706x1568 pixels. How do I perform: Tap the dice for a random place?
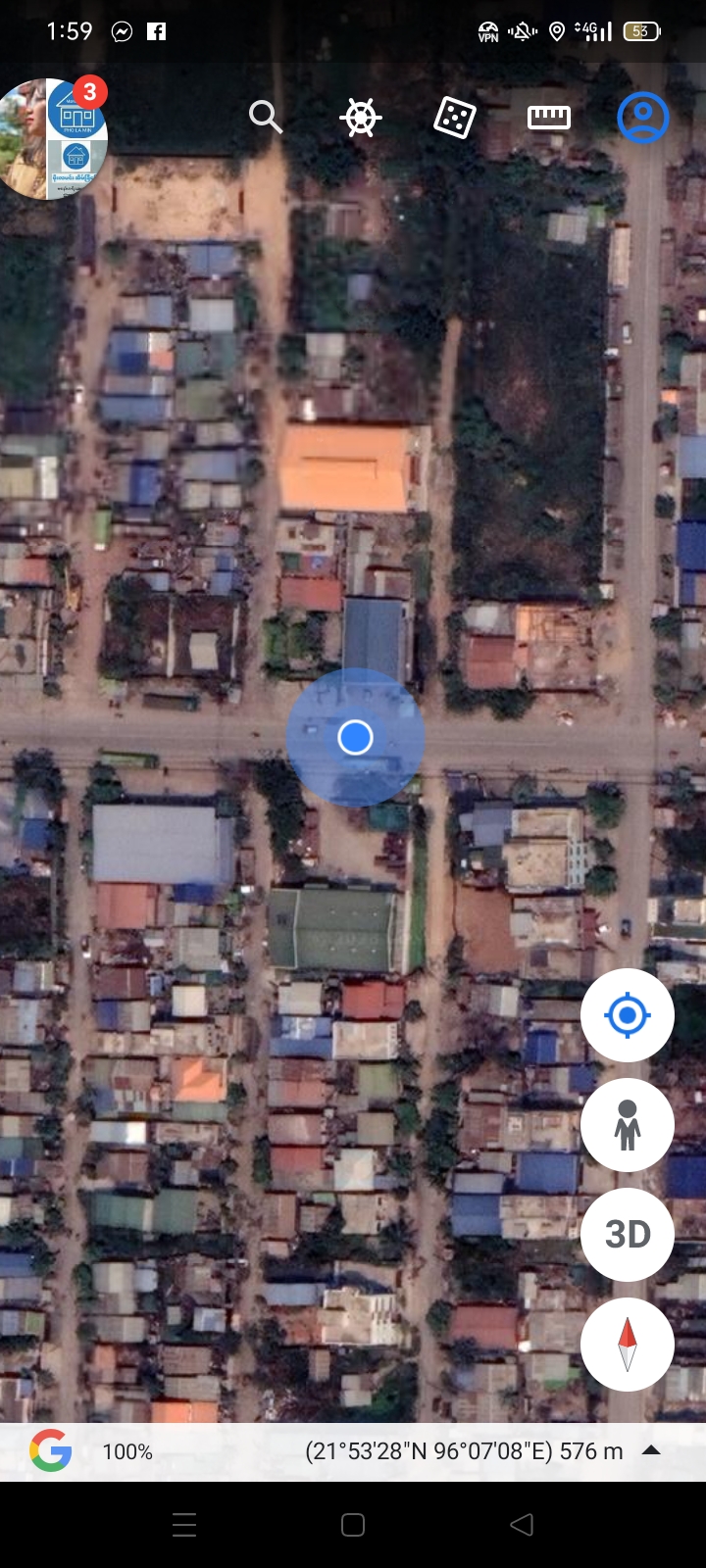(454, 118)
